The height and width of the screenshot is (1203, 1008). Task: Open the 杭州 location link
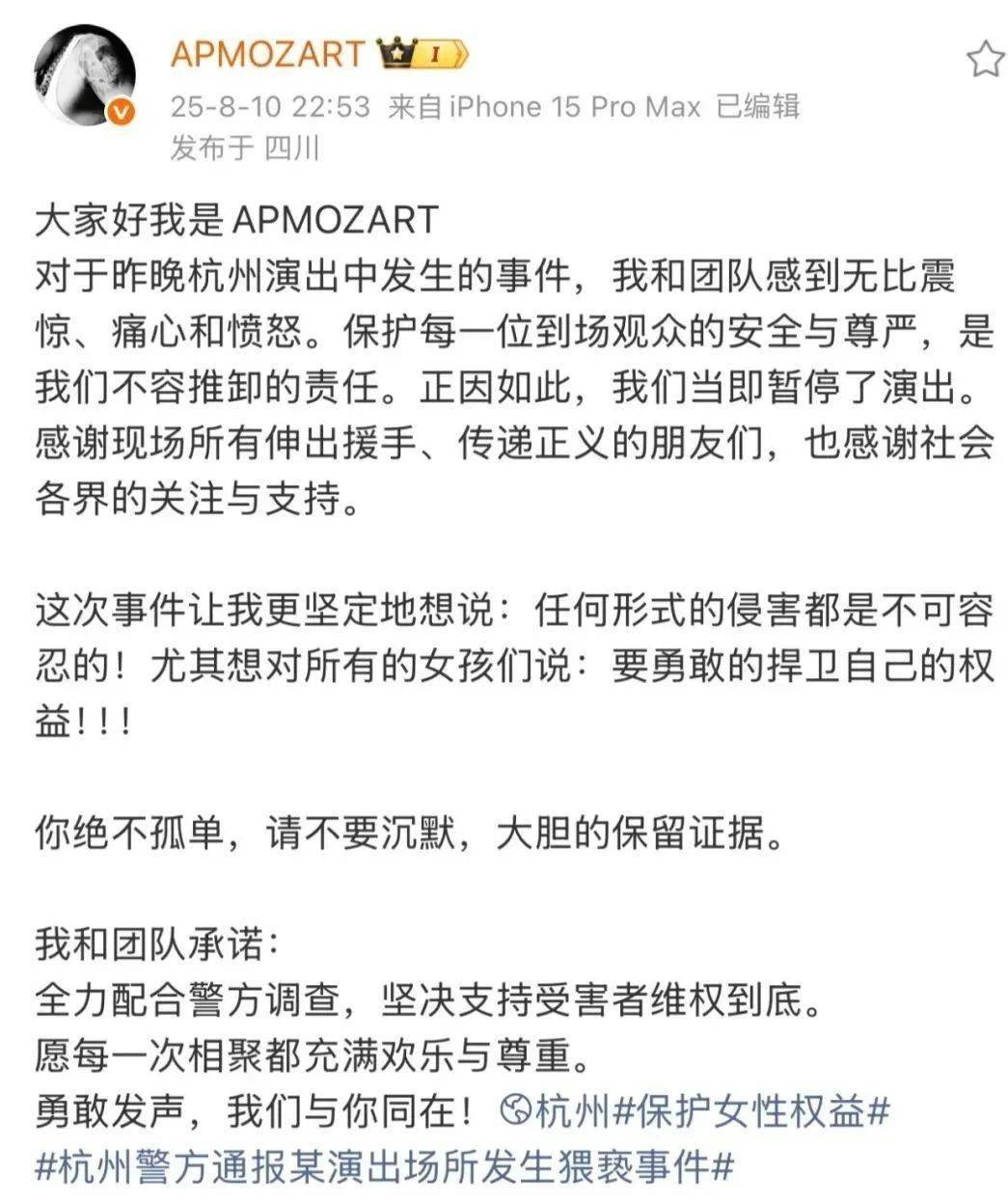tap(557, 1112)
